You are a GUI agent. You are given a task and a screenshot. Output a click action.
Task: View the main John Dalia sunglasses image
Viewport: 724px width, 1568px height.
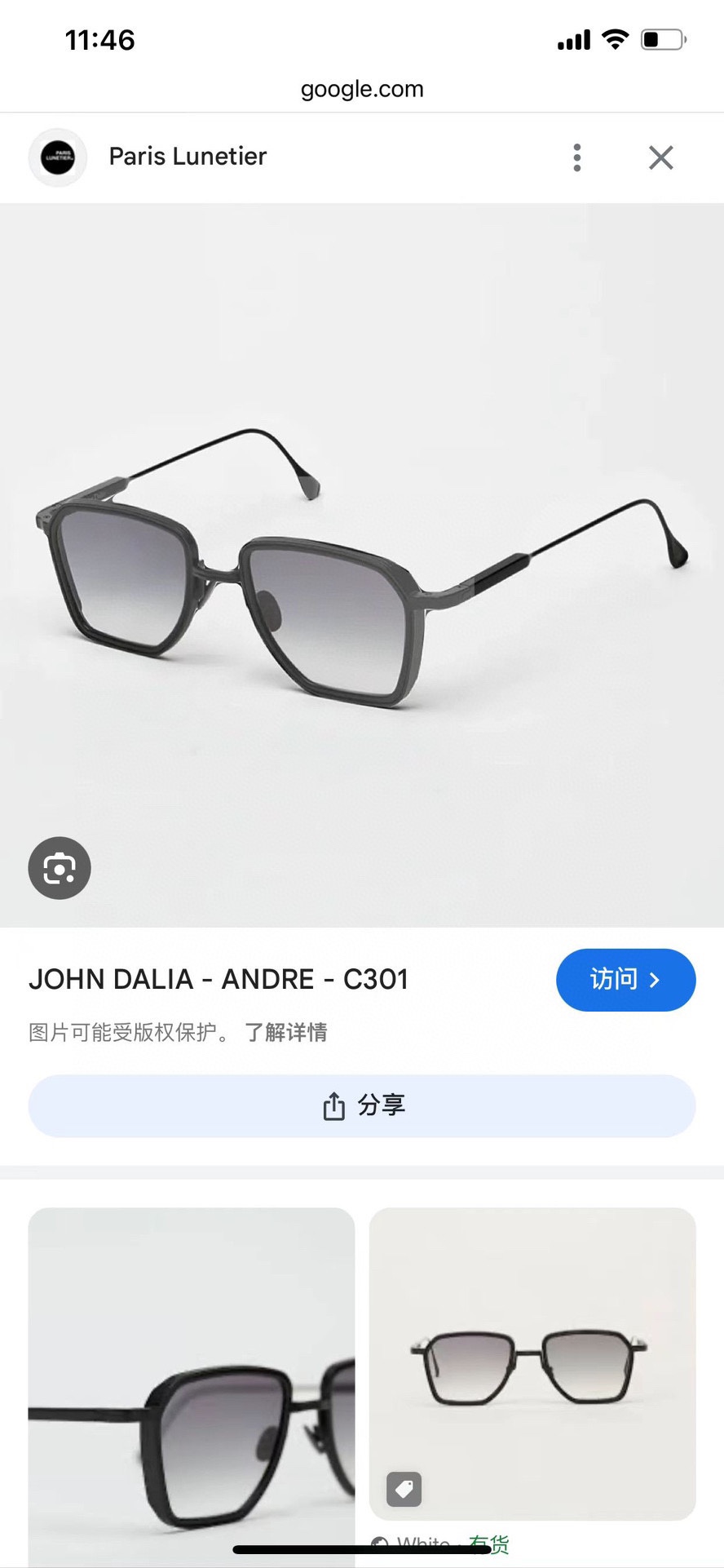(362, 565)
